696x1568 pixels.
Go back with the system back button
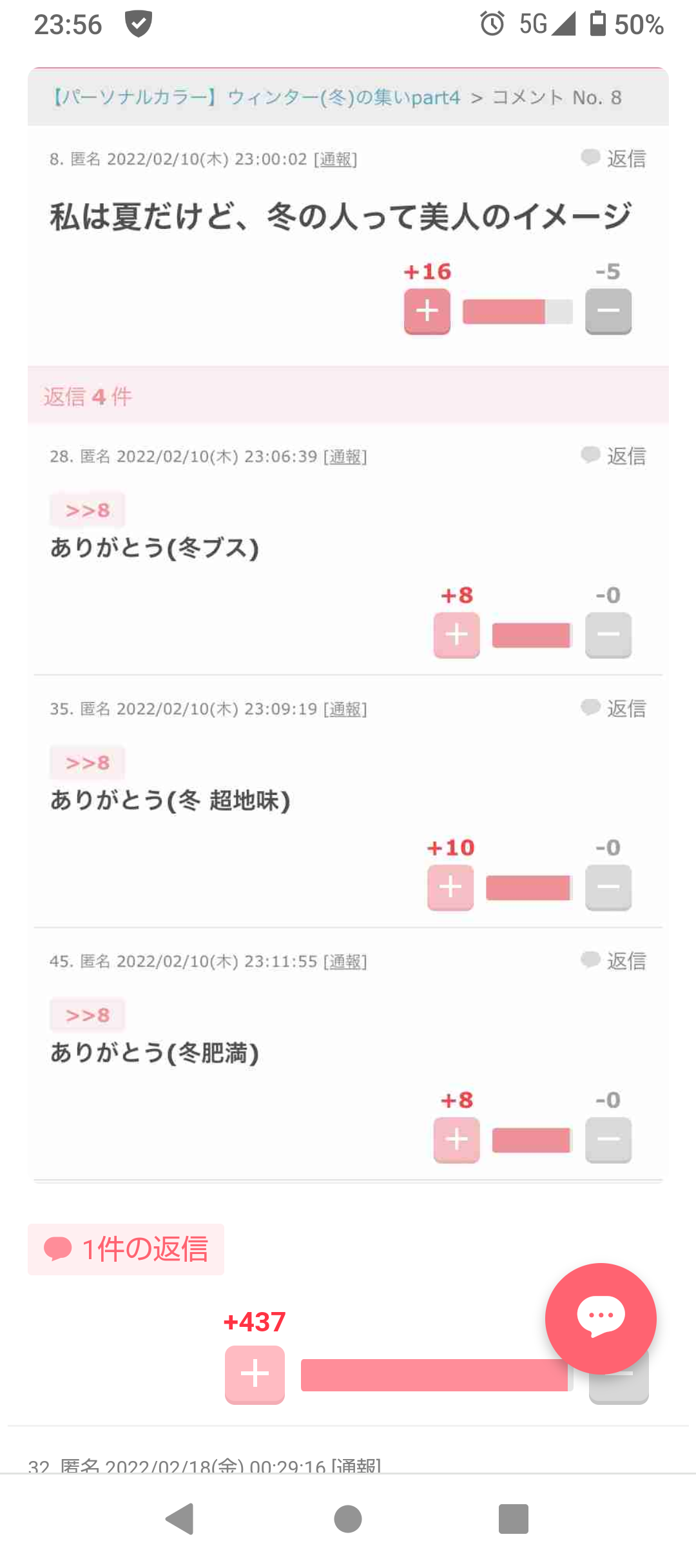pyautogui.click(x=180, y=1519)
